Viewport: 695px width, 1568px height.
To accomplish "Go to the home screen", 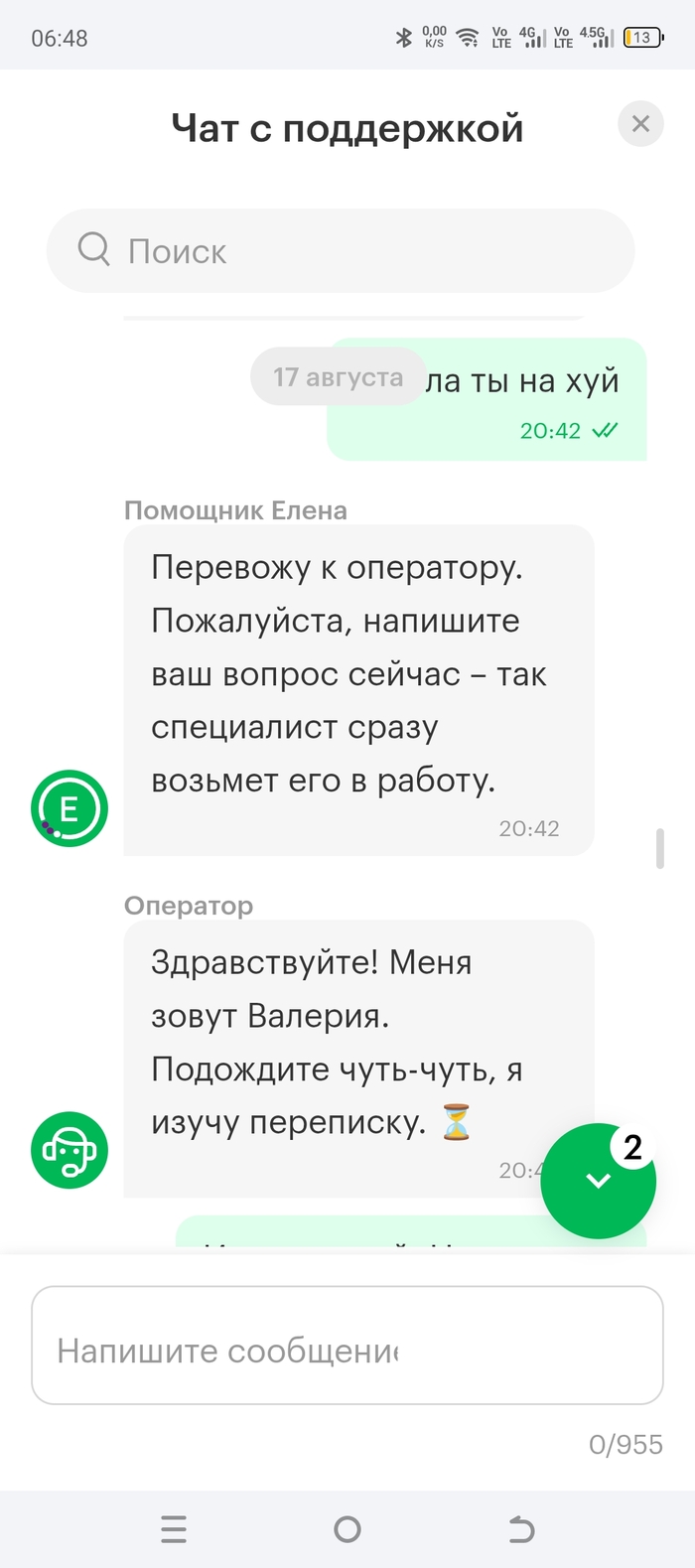I will tap(347, 1529).
